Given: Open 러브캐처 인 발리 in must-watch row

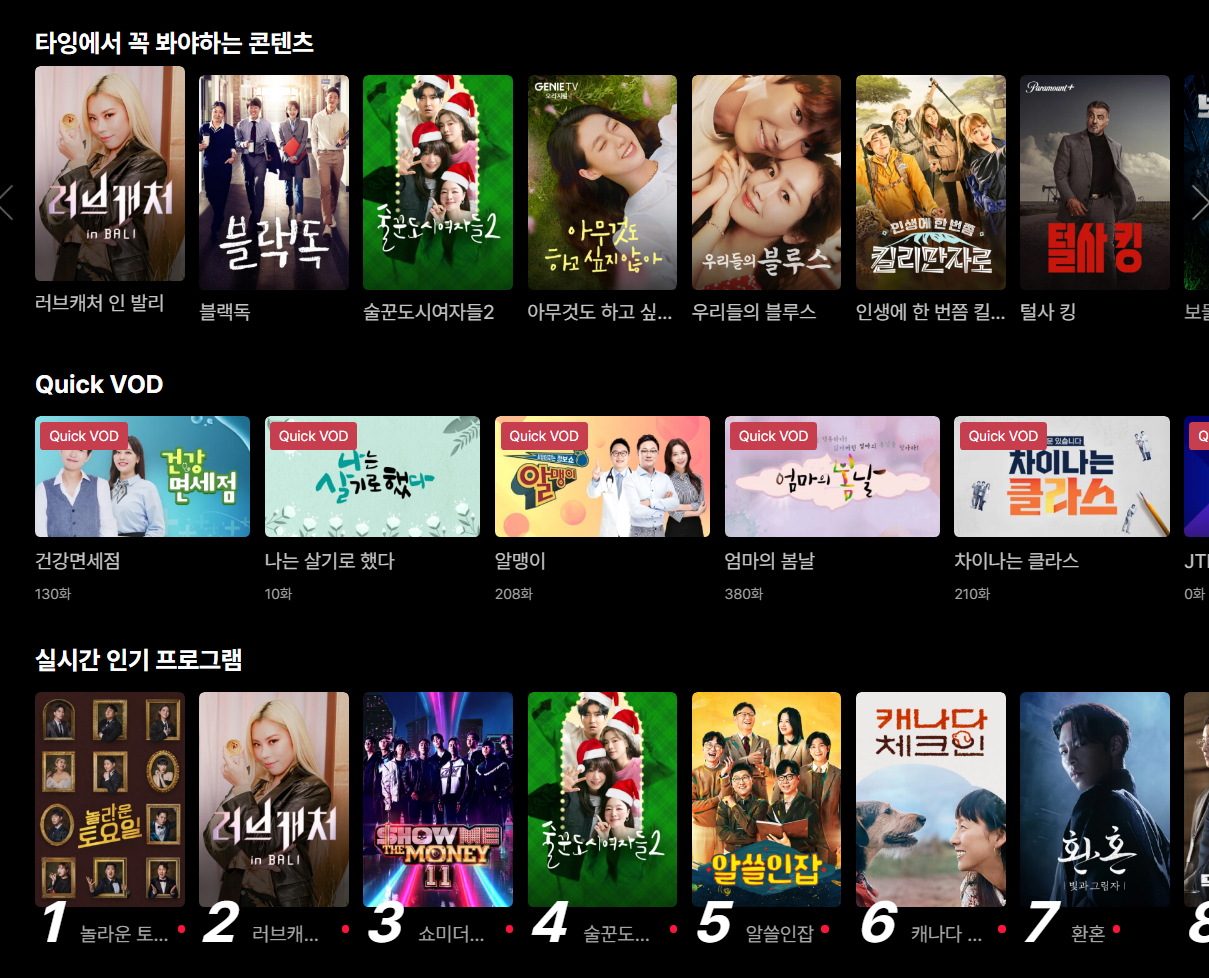Looking at the screenshot, I should click(110, 174).
